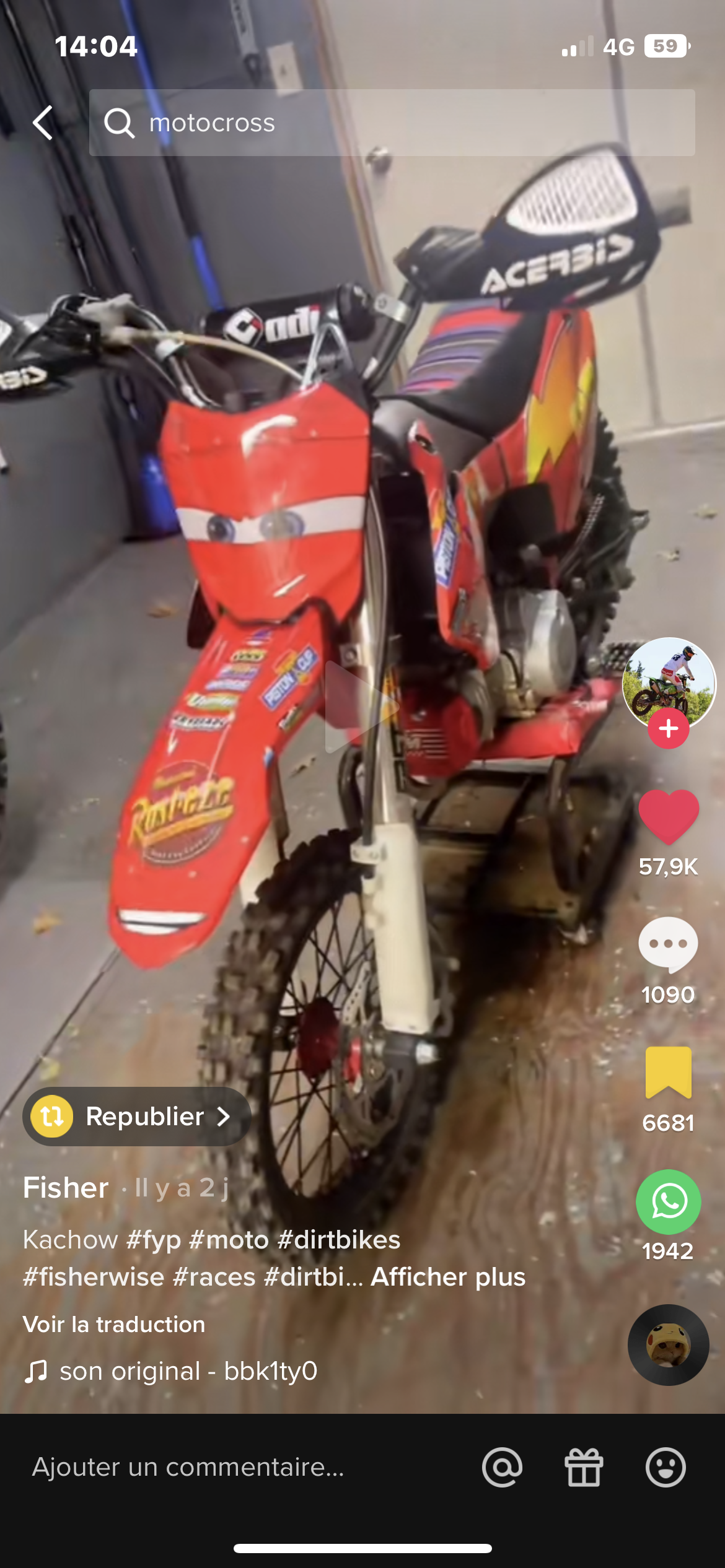Open the comments bubble

pos(668,945)
